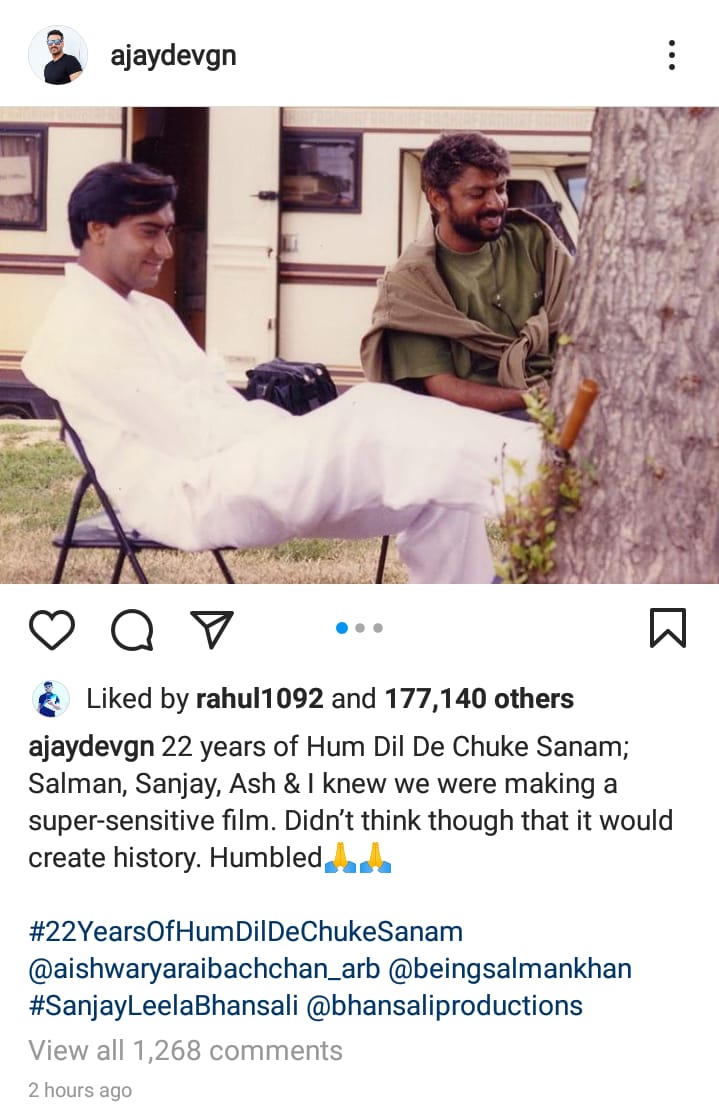
Task: Open ajaydevgn's profile picture in header
Action: point(56,55)
